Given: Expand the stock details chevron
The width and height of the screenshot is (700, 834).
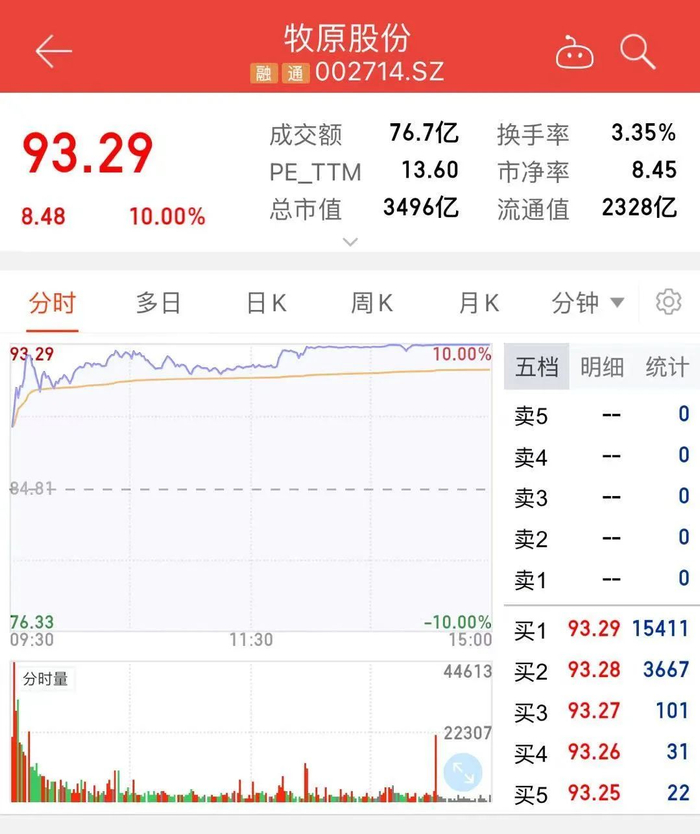Looking at the screenshot, I should tap(350, 241).
